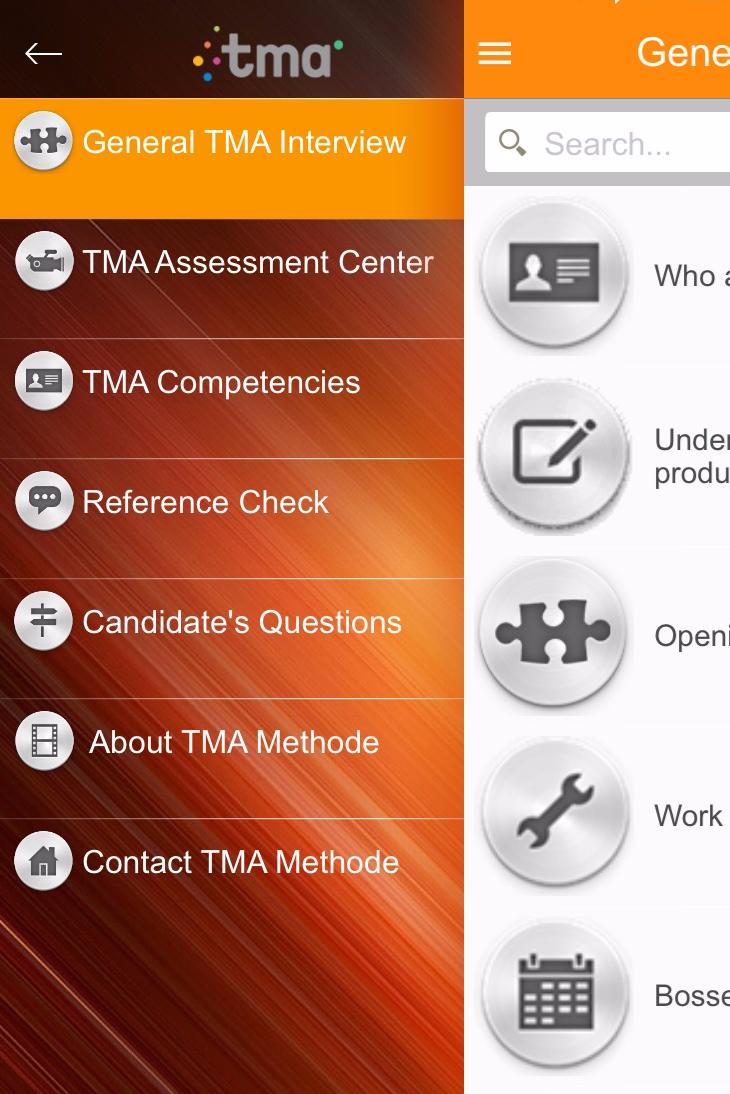Open the pencil-note row starting with Under
Viewport: 730px width, 1094px height.
click(x=600, y=455)
